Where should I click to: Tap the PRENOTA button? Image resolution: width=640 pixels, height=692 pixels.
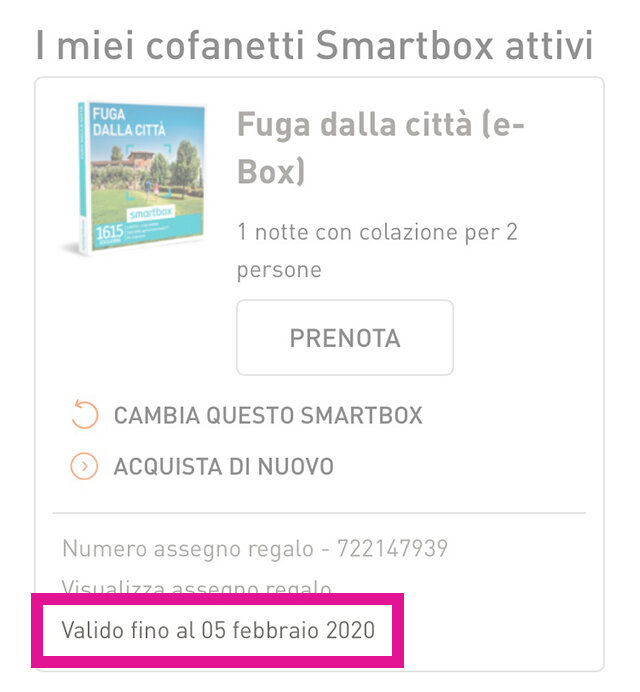[x=345, y=338]
